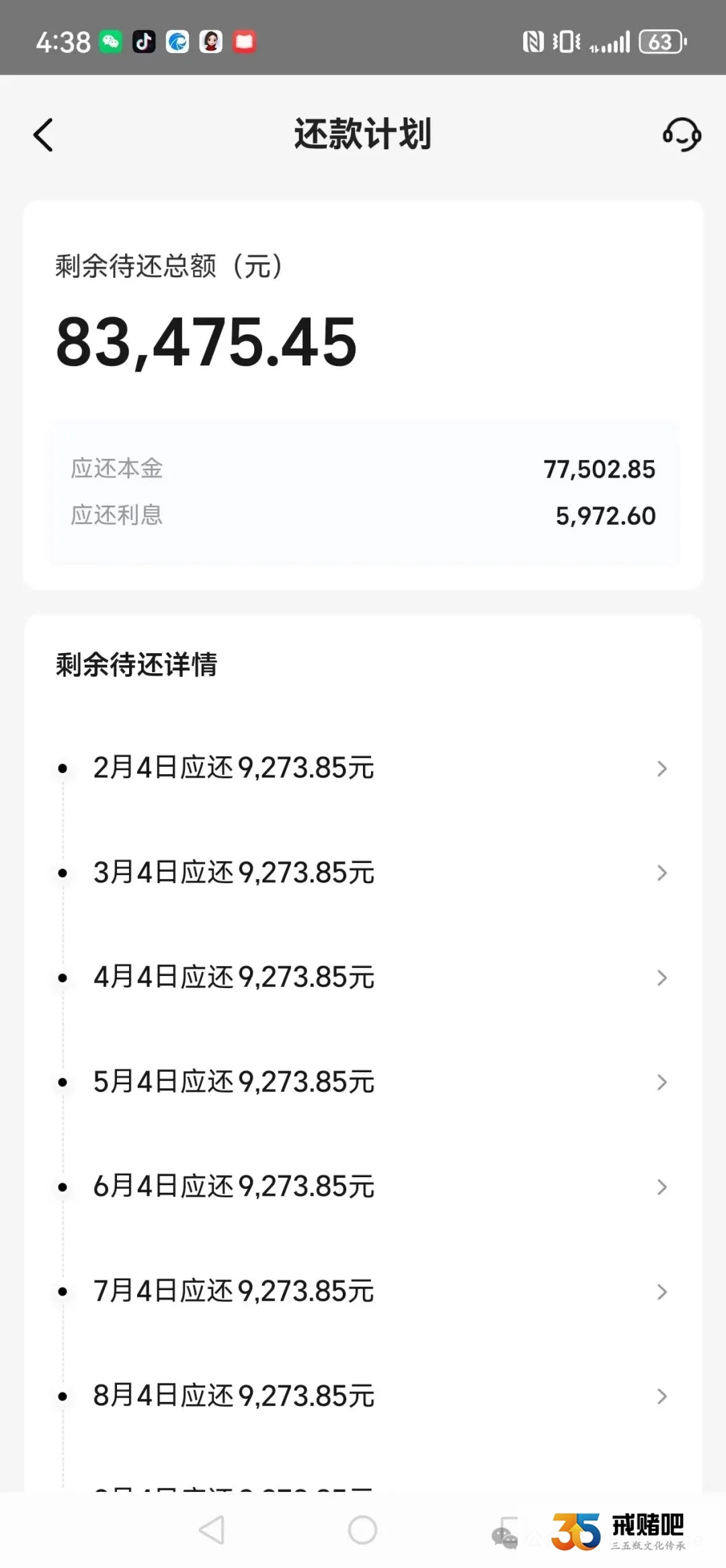726x1568 pixels.
Task: Tap the remaining total amount 83,475.45
Action: click(x=206, y=342)
